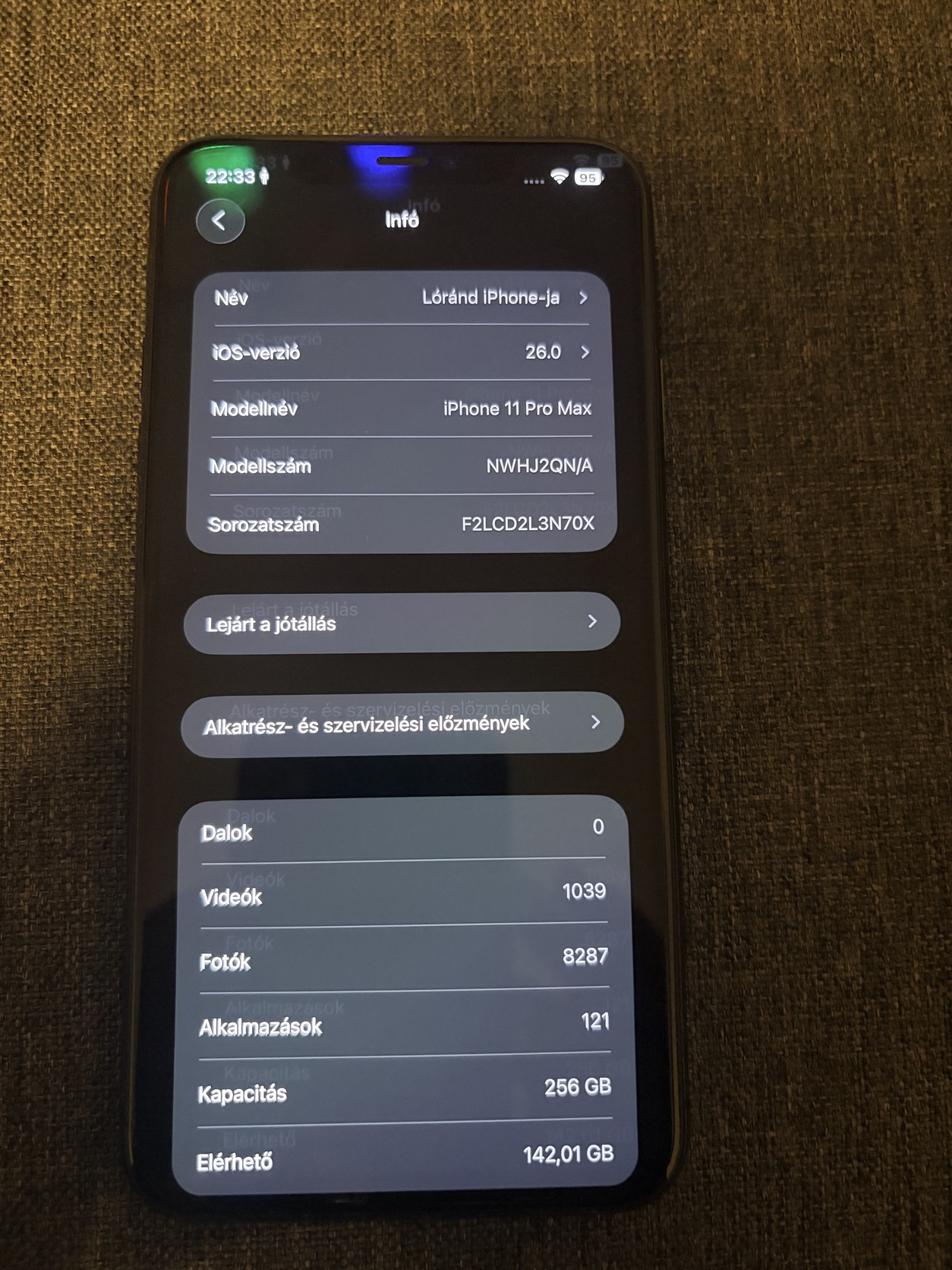Tap the Modellszám row to toggle the number
The height and width of the screenshot is (1270, 952).
pos(402,466)
